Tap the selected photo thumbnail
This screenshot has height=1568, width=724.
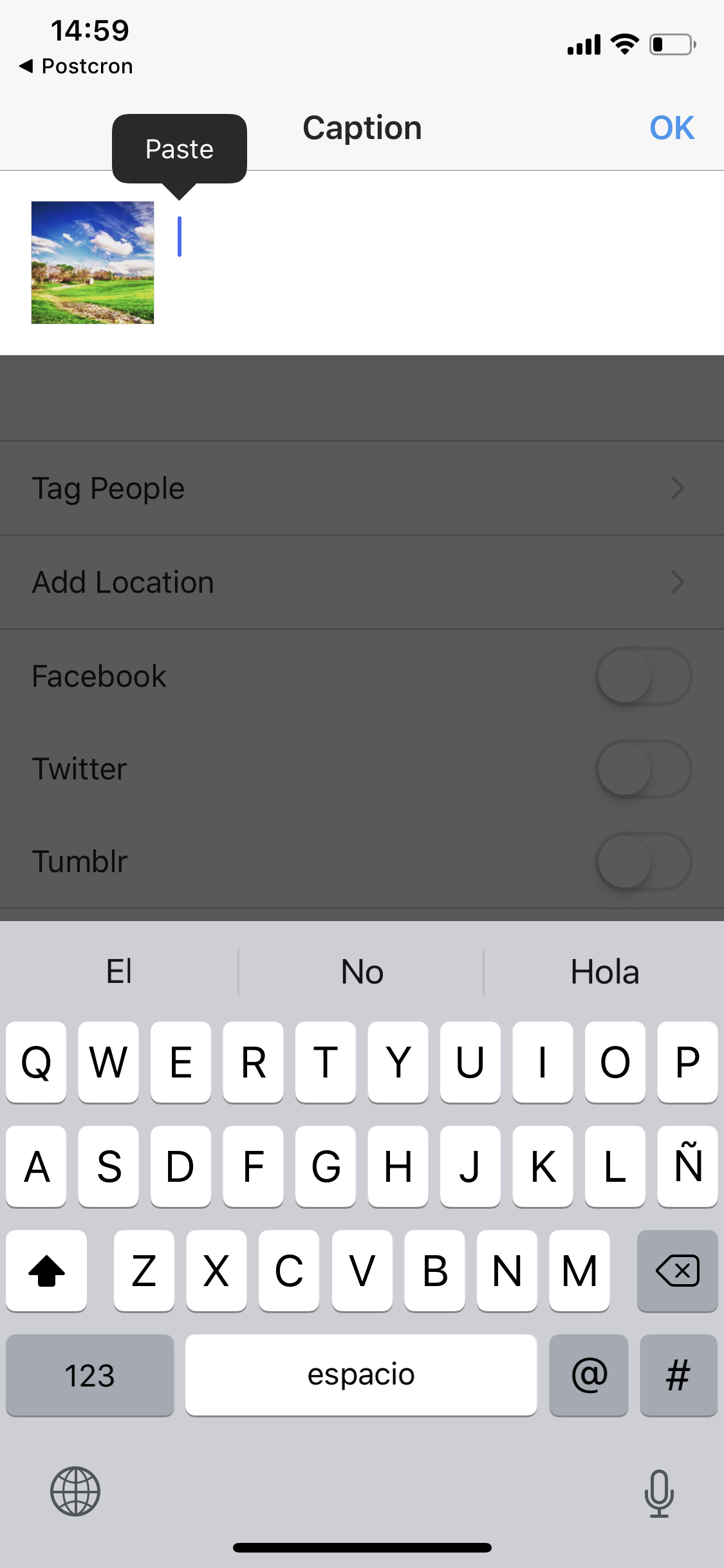(x=93, y=263)
